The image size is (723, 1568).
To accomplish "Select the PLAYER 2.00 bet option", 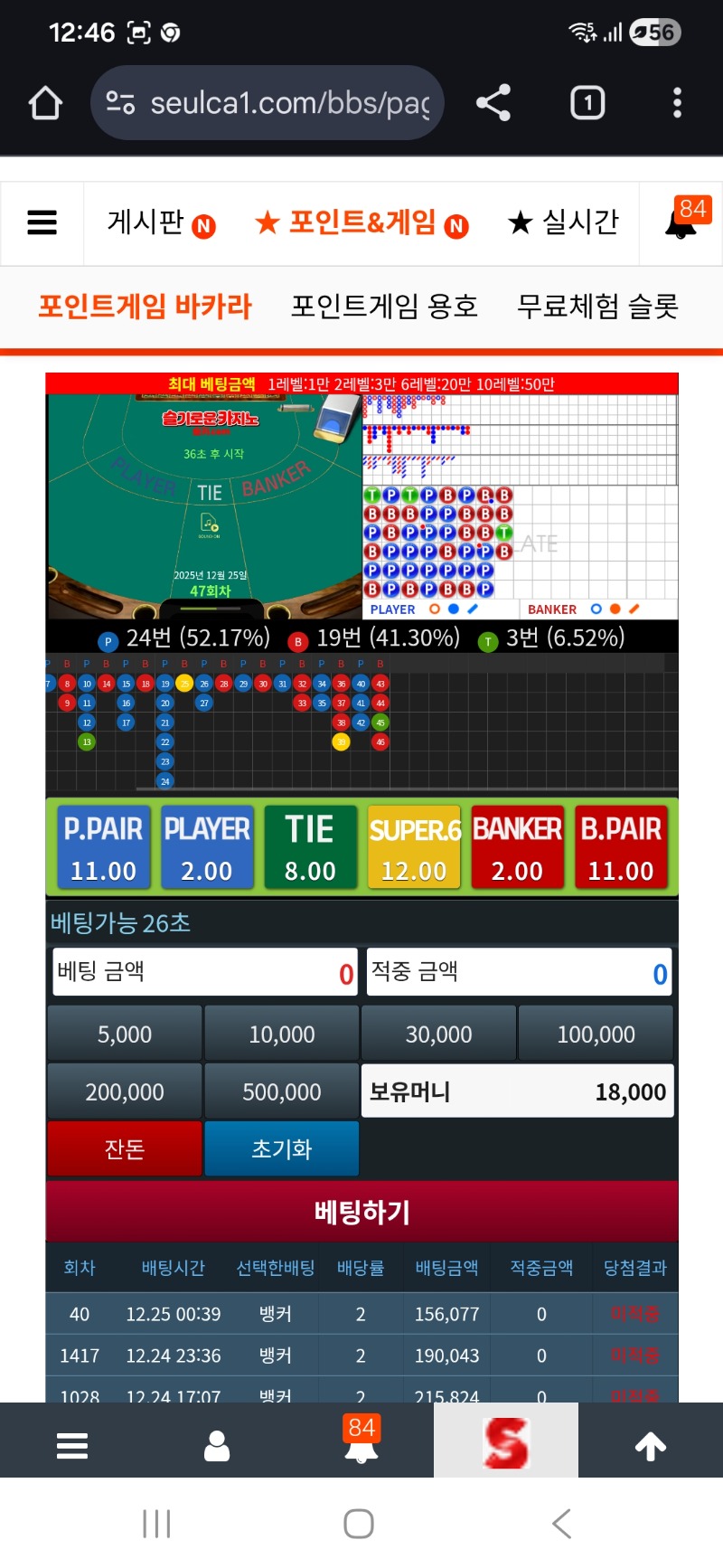I will pyautogui.click(x=207, y=847).
